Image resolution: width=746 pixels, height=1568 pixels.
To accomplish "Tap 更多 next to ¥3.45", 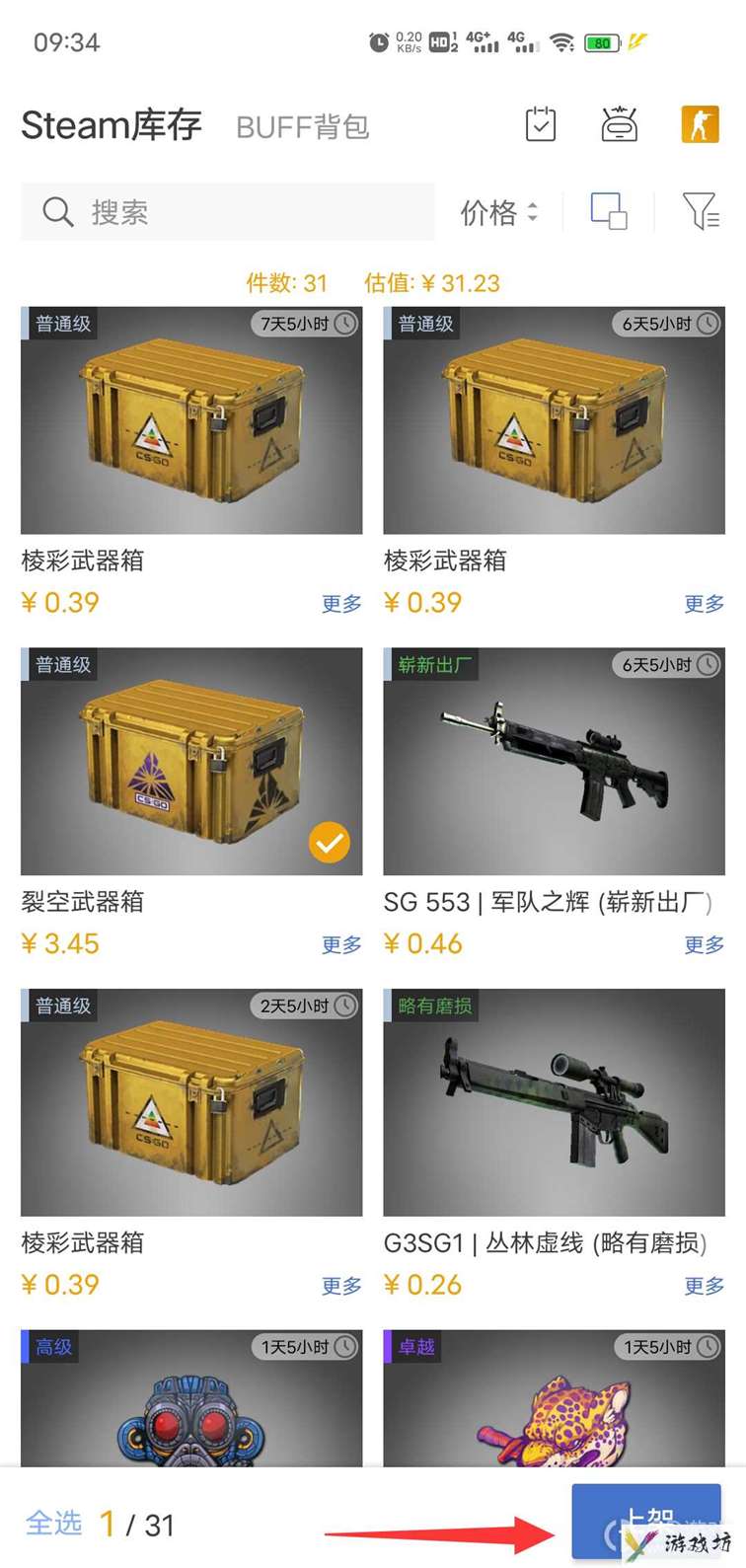I will pos(341,945).
